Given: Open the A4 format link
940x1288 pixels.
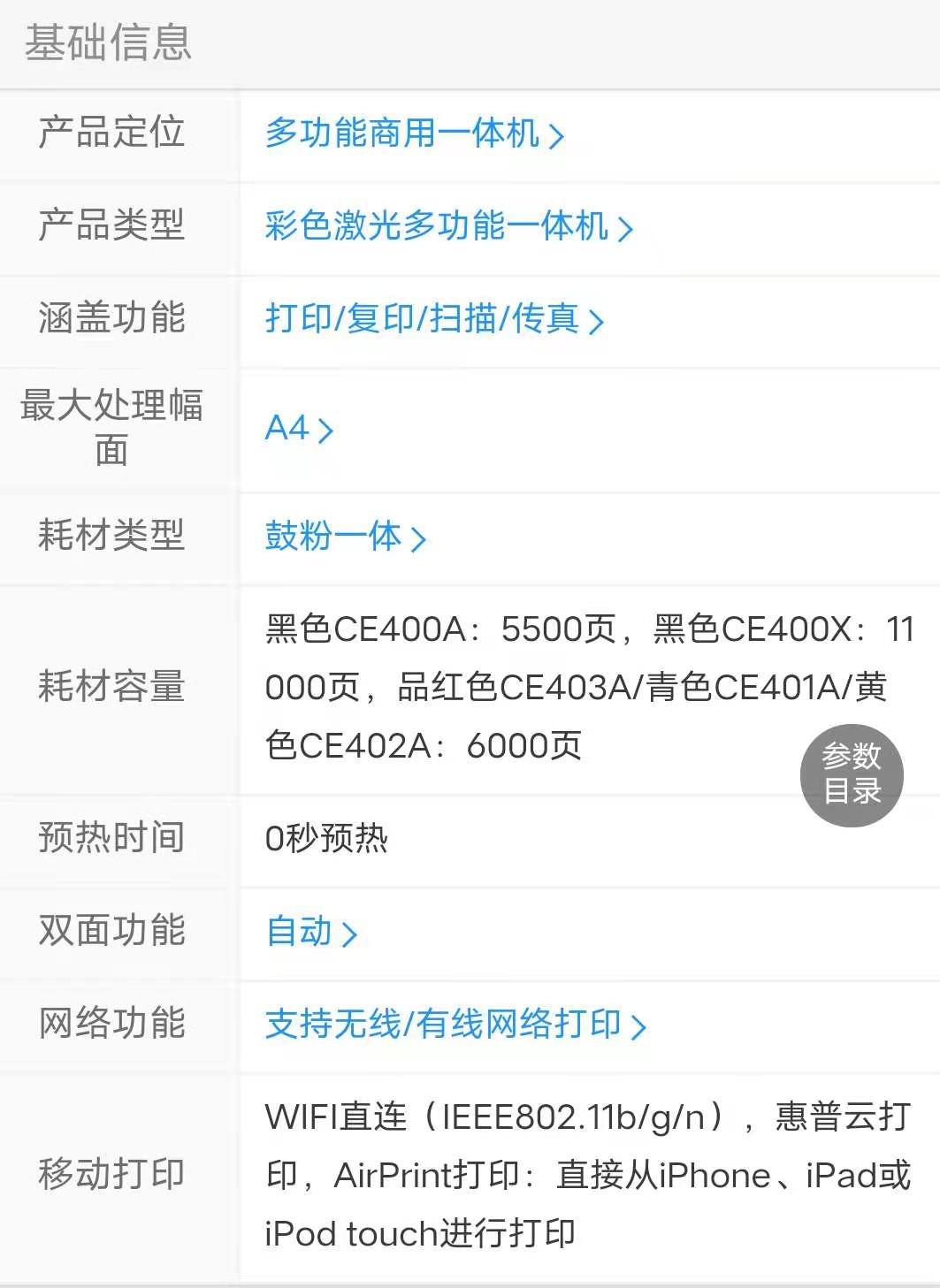Looking at the screenshot, I should pyautogui.click(x=298, y=429).
